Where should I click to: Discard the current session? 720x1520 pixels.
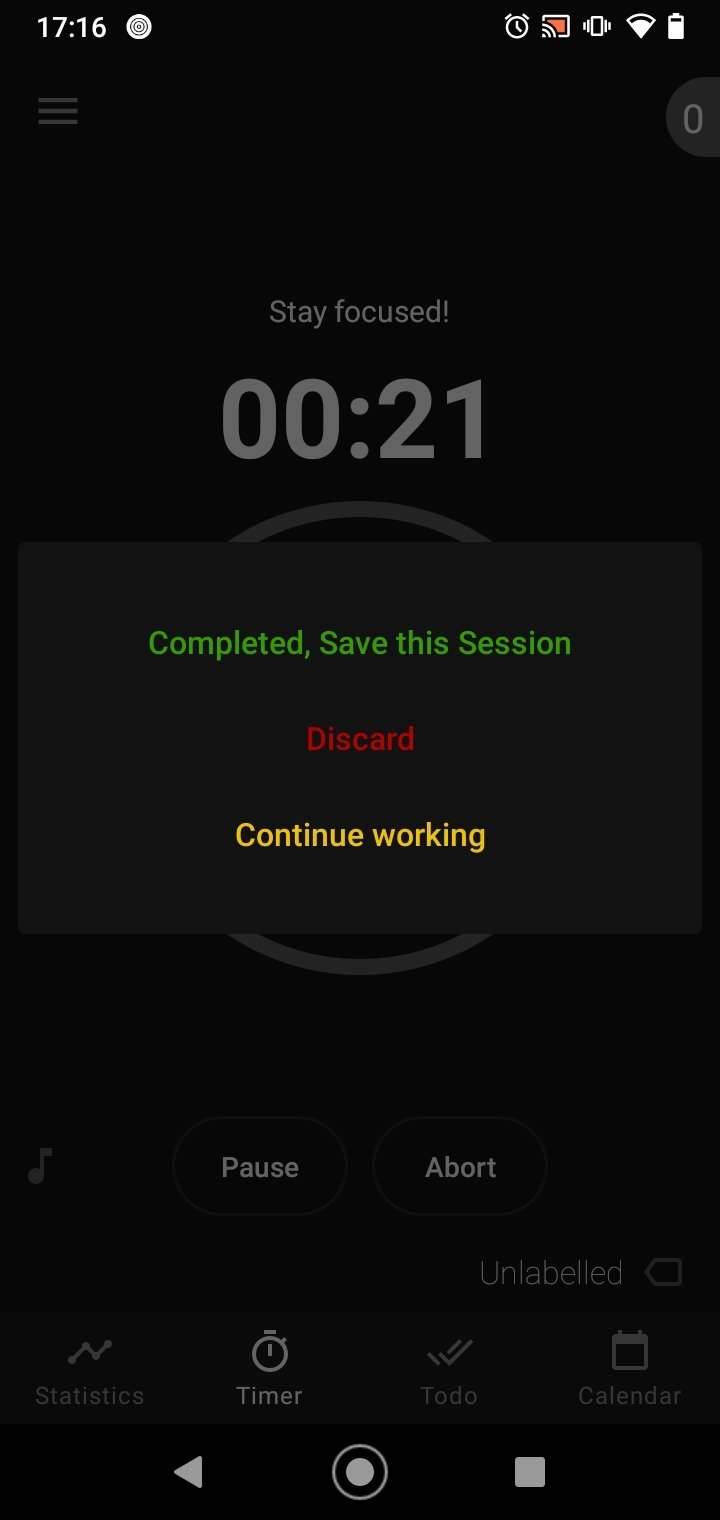(x=360, y=739)
